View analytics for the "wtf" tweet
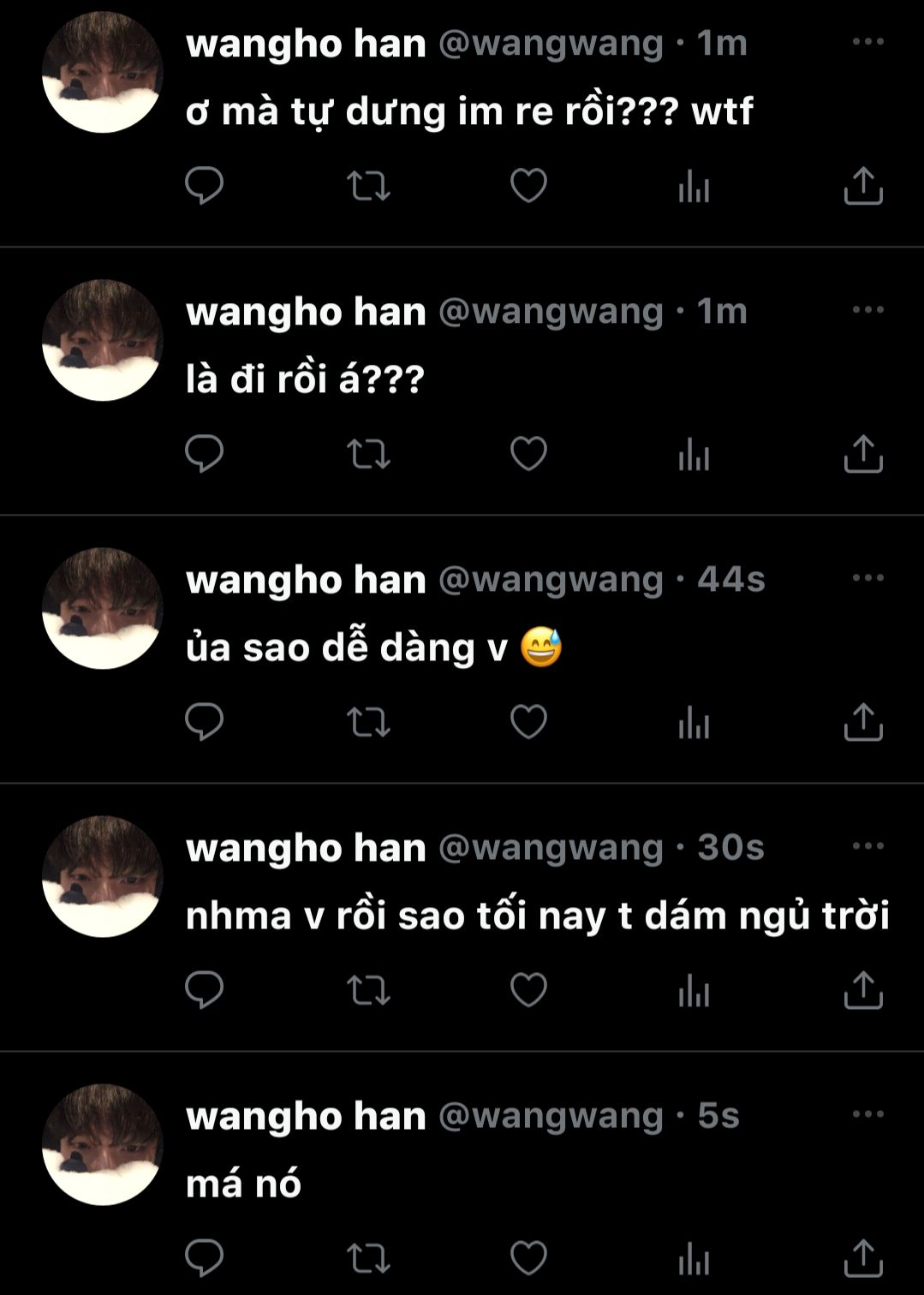This screenshot has height=1295, width=924. (x=694, y=186)
